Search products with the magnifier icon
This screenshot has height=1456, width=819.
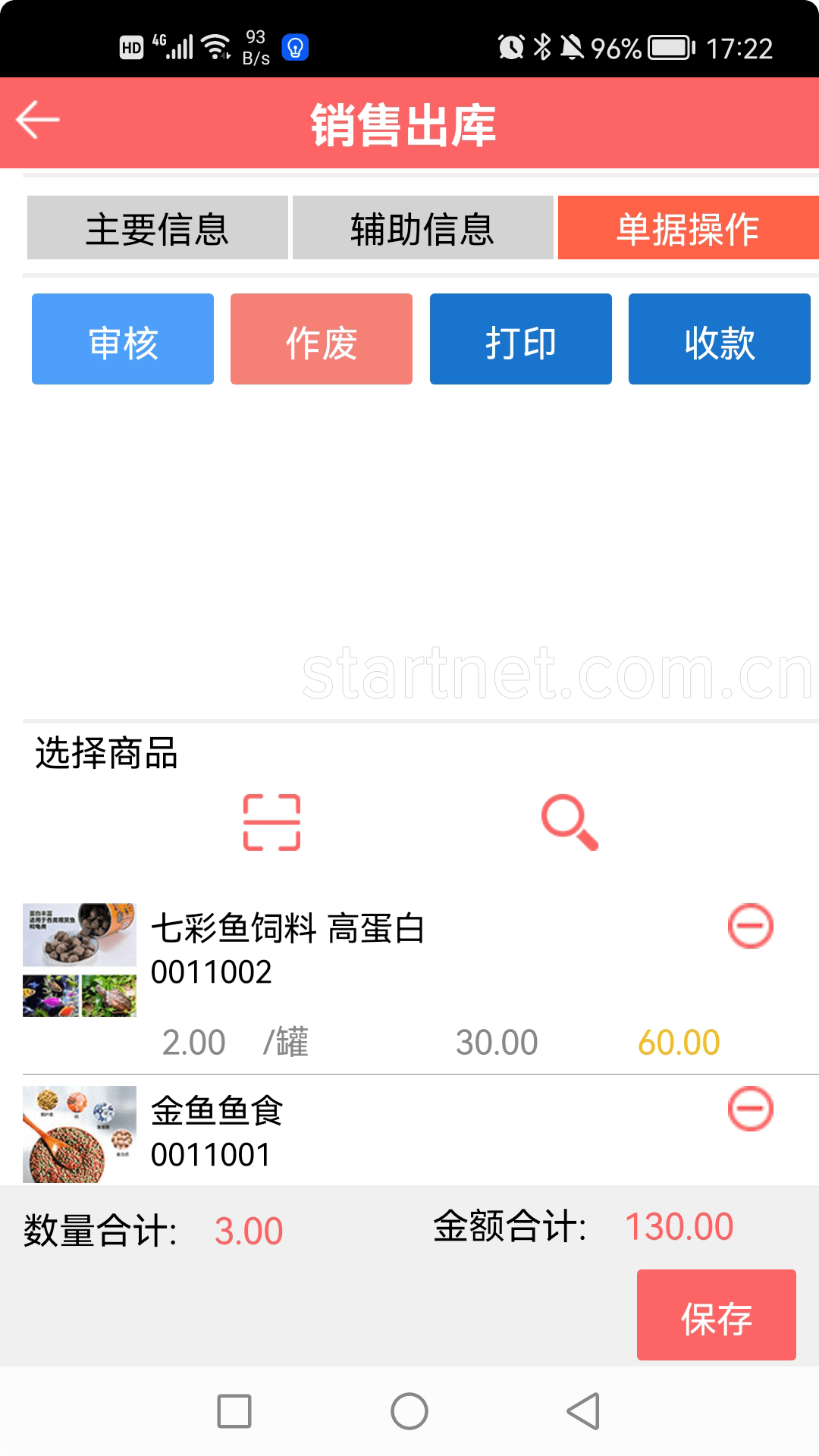(570, 822)
